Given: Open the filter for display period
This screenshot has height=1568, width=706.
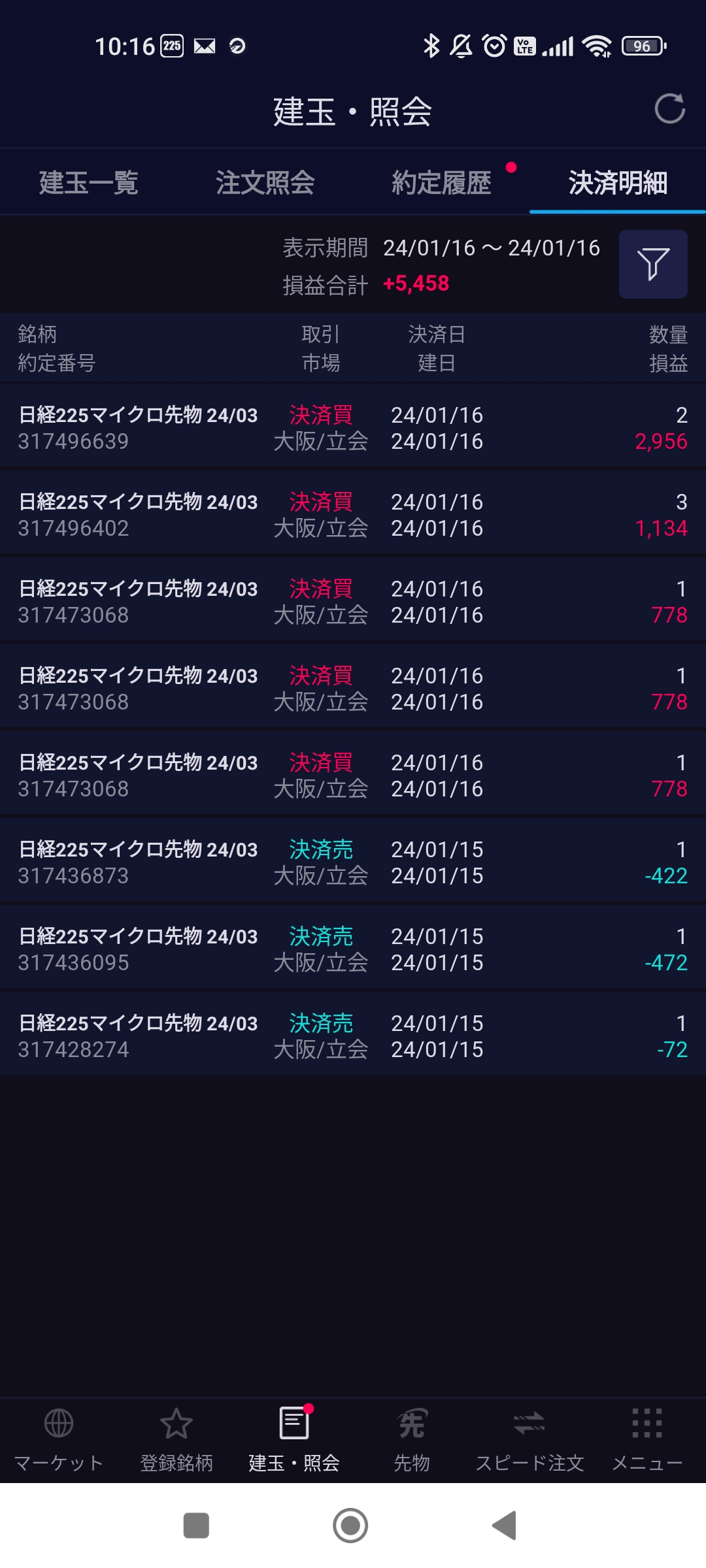Looking at the screenshot, I should [652, 264].
